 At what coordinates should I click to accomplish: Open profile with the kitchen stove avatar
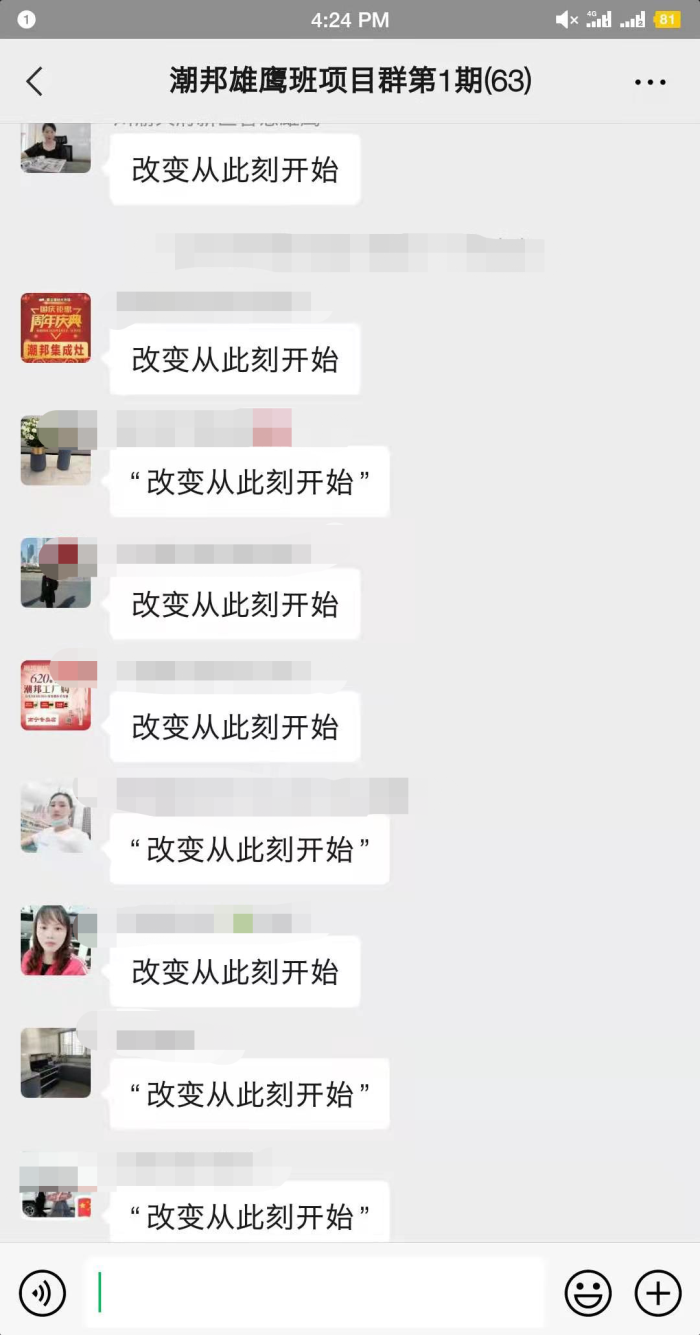tap(56, 1063)
